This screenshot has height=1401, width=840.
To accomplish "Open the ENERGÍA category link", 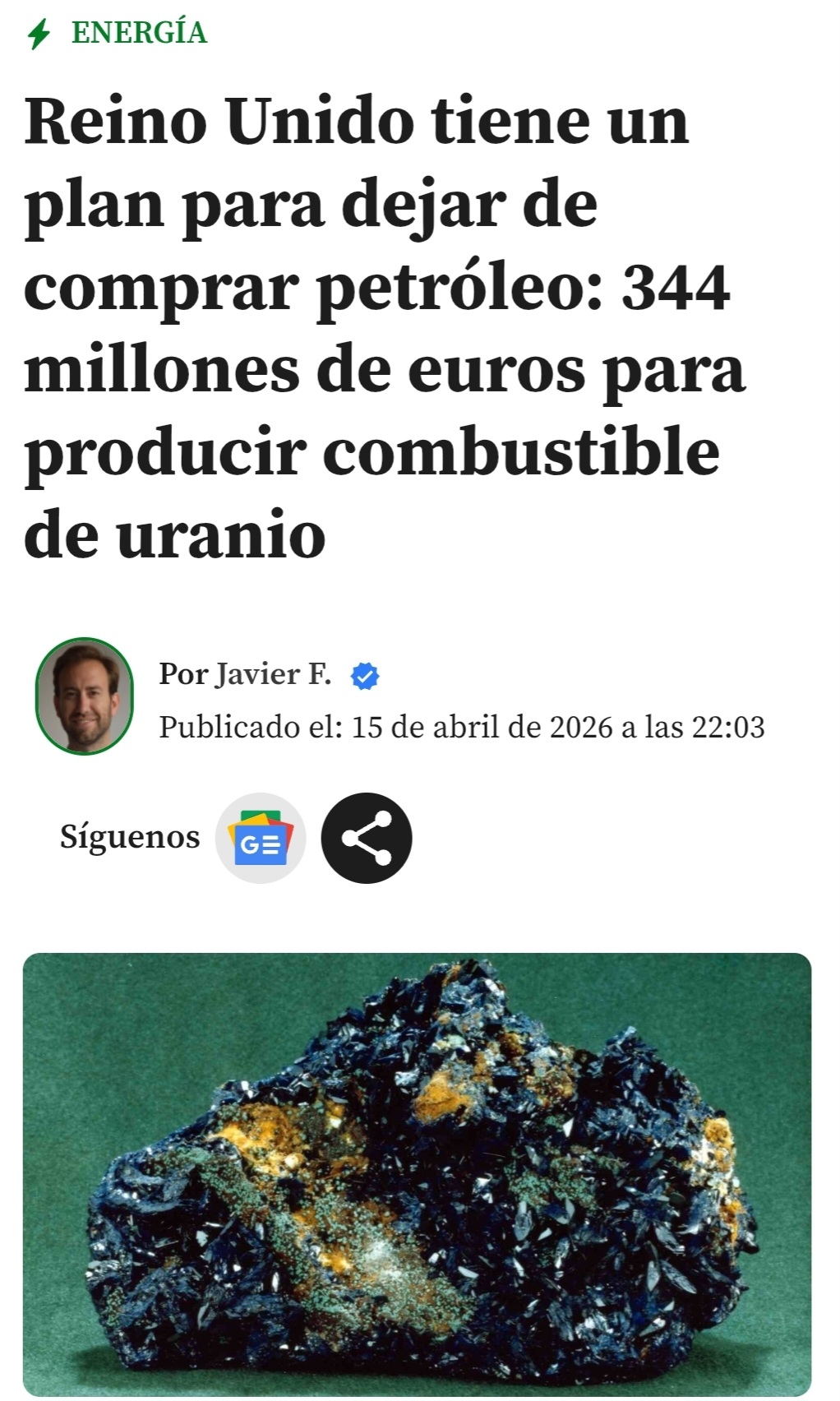I will [x=138, y=33].
